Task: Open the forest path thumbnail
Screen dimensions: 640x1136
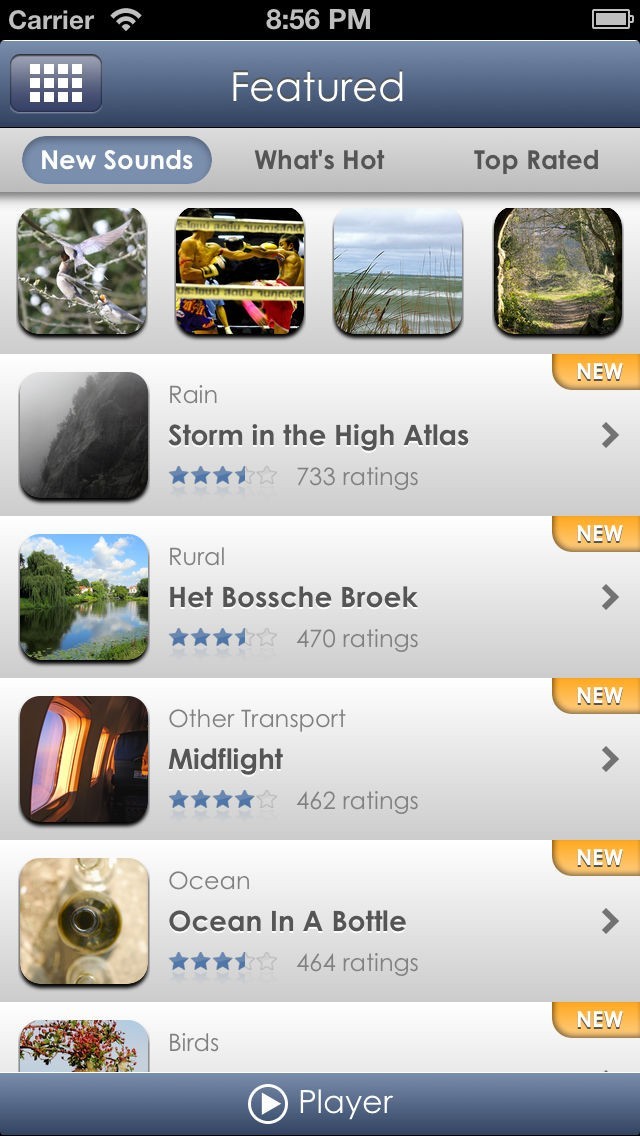Action: (x=557, y=271)
